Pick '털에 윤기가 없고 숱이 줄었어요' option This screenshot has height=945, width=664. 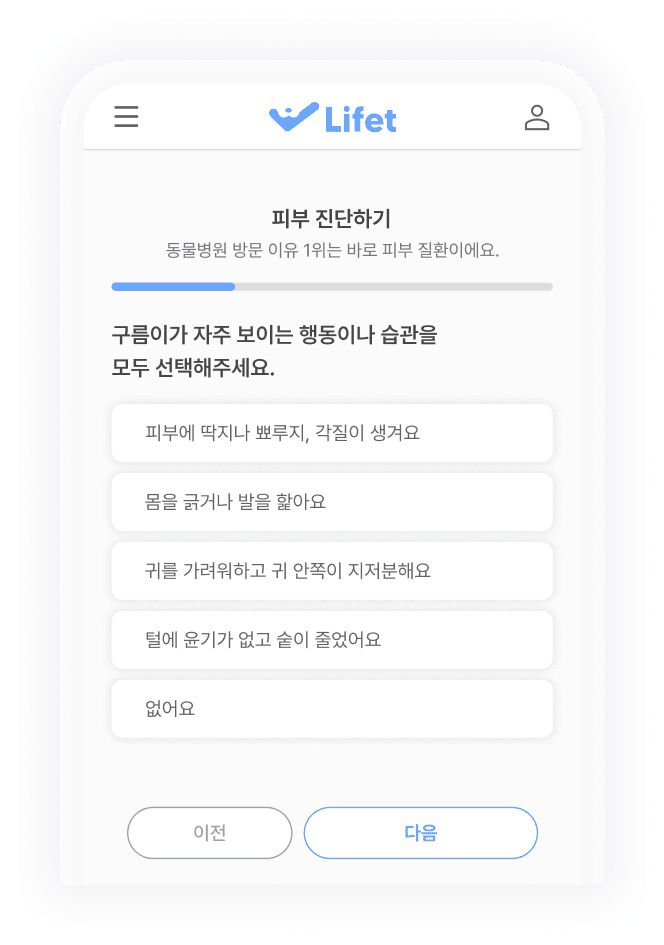click(331, 640)
